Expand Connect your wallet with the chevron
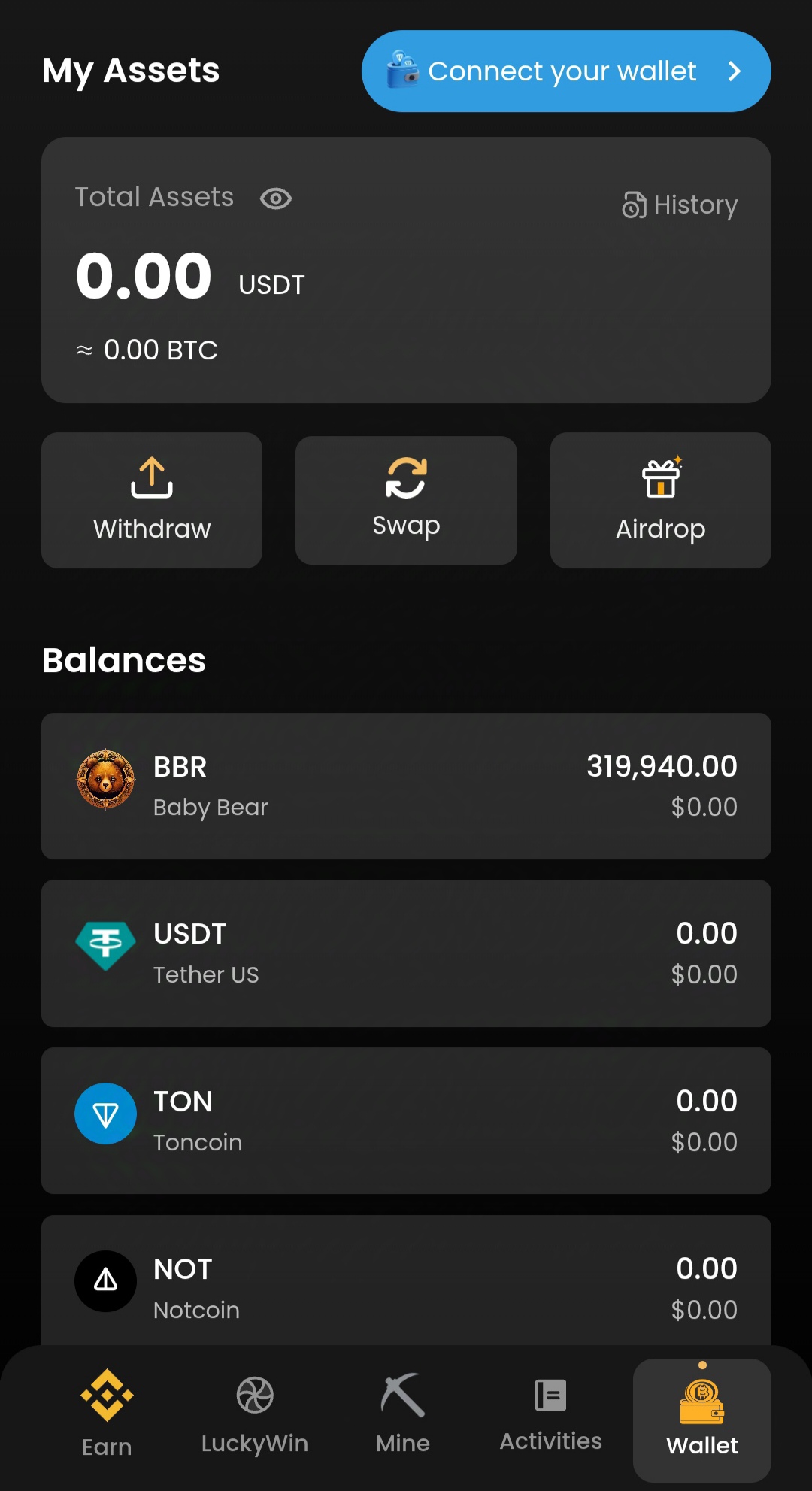The height and width of the screenshot is (1491, 812). 733,71
